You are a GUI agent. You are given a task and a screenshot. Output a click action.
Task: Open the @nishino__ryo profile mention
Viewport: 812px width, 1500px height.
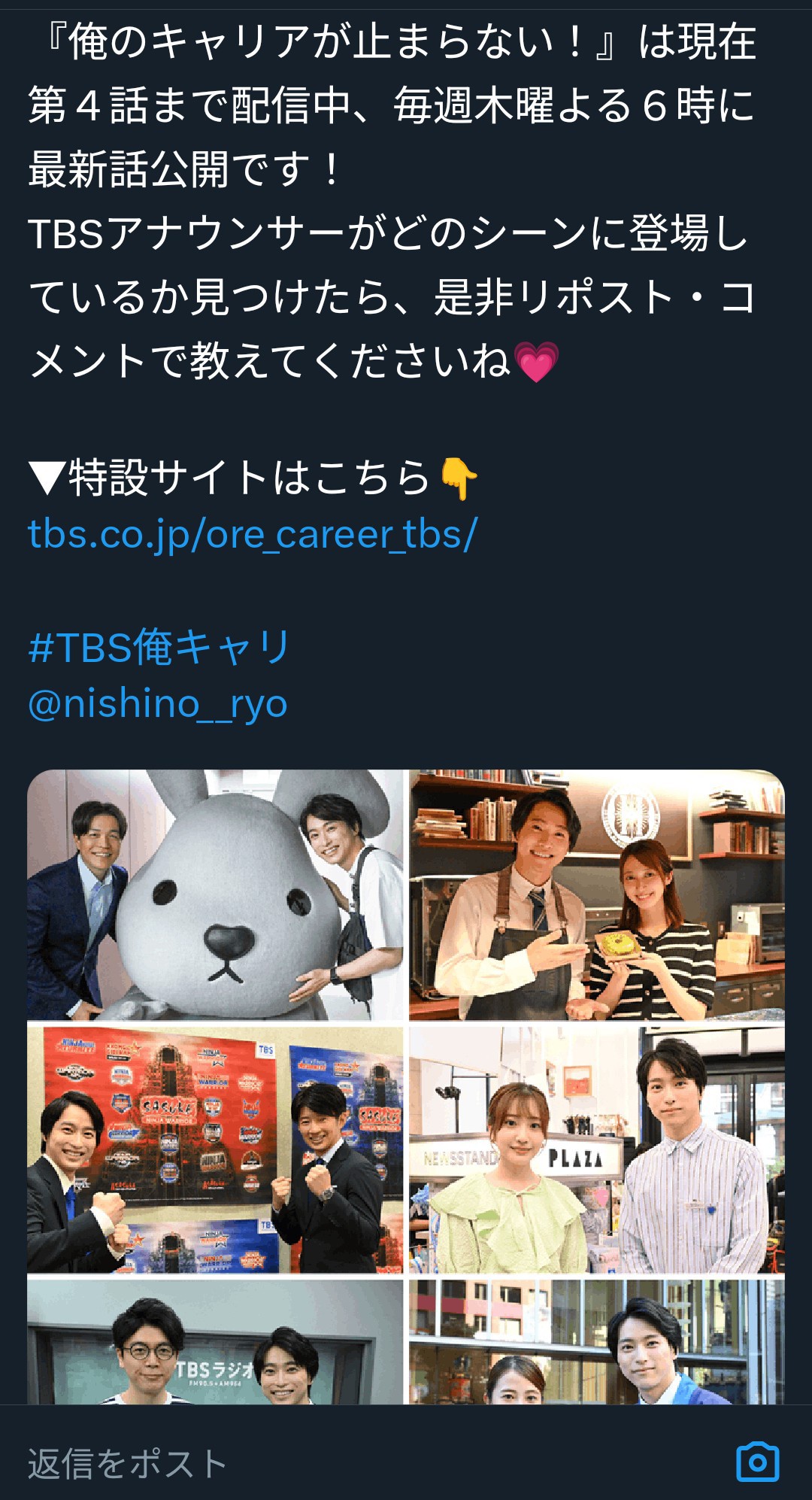point(157,704)
